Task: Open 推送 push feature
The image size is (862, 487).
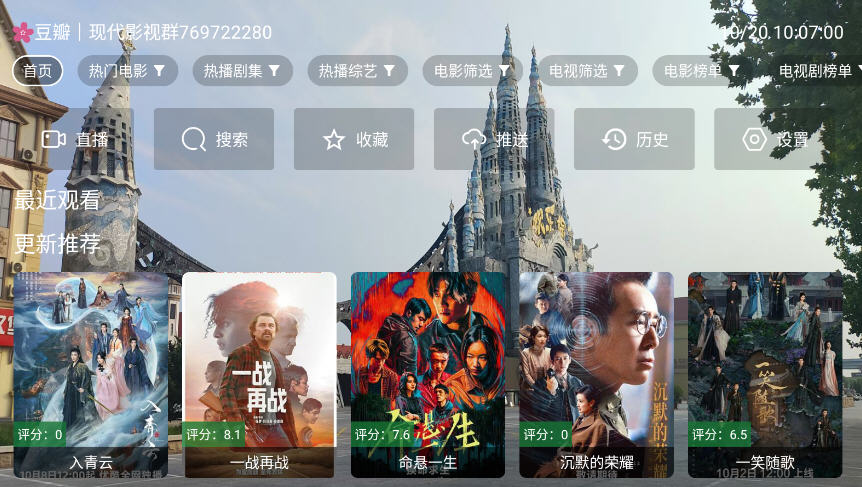Action: click(494, 139)
